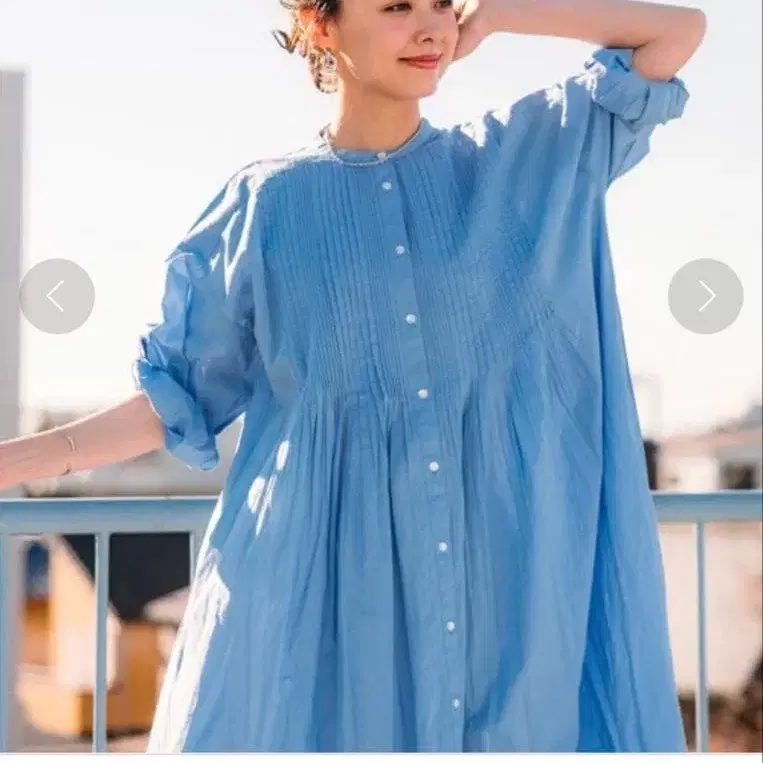Show the next product photo

coord(705,296)
